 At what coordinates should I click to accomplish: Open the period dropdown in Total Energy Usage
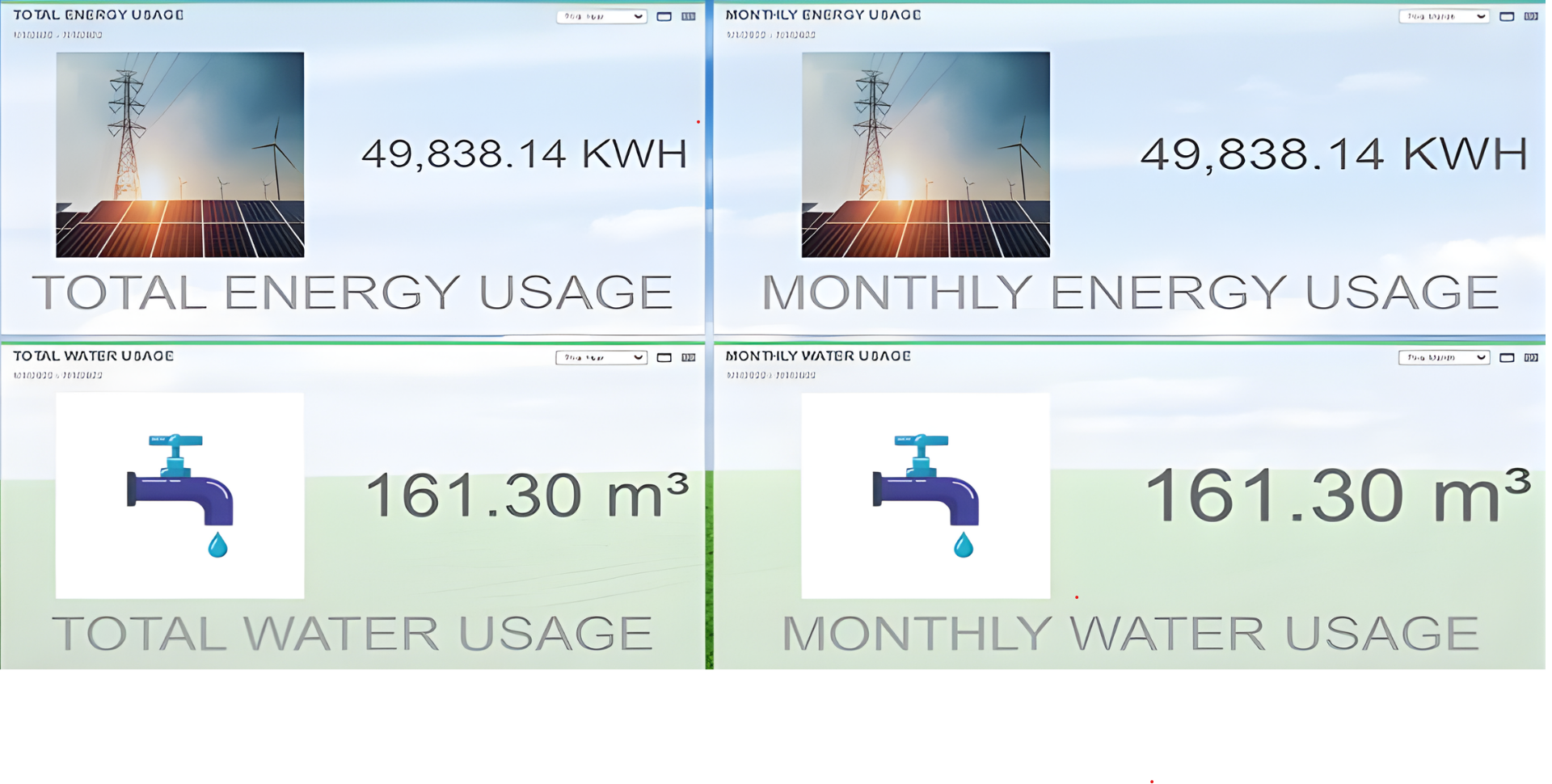tap(601, 16)
